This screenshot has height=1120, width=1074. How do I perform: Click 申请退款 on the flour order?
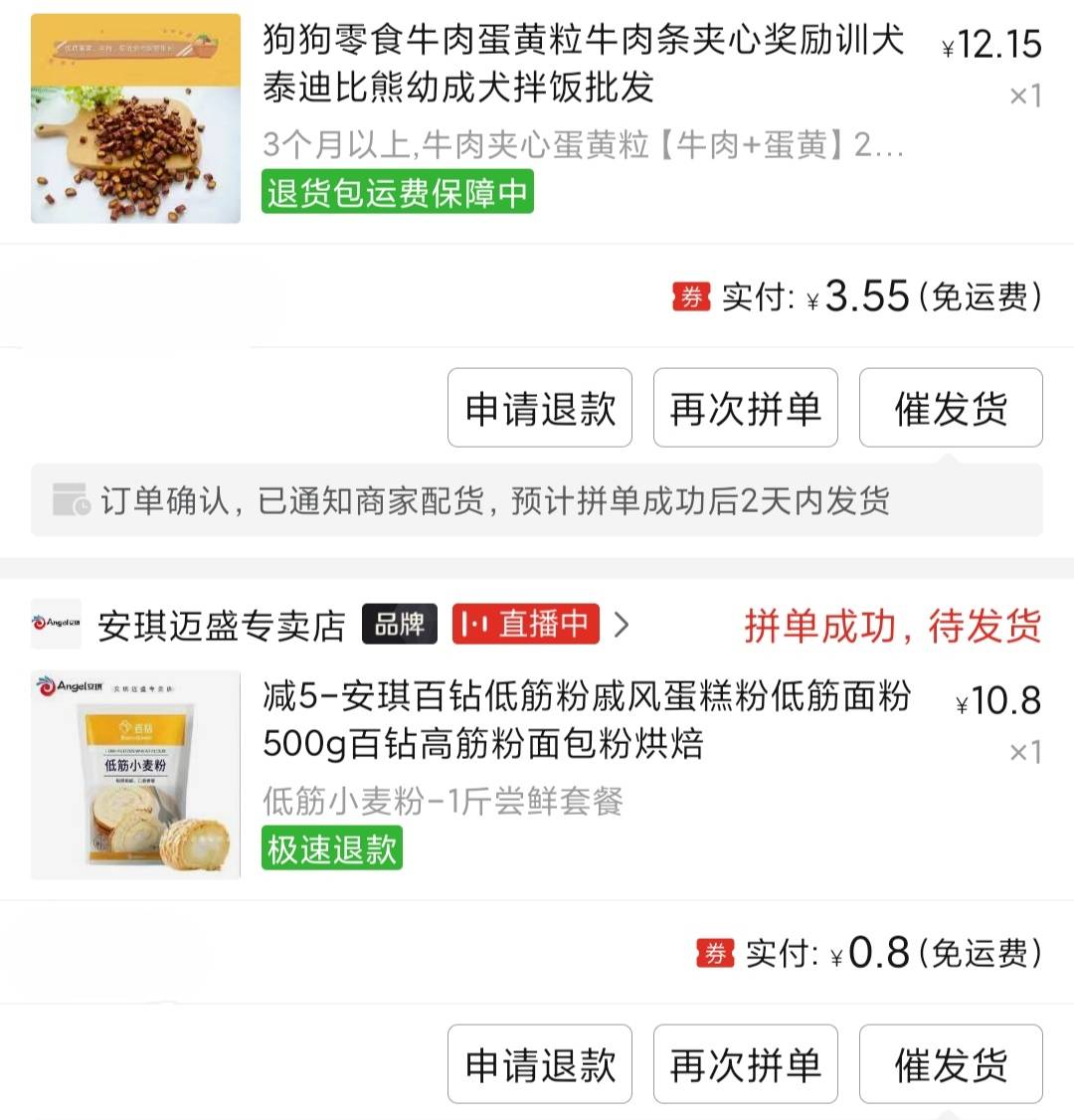click(540, 1064)
